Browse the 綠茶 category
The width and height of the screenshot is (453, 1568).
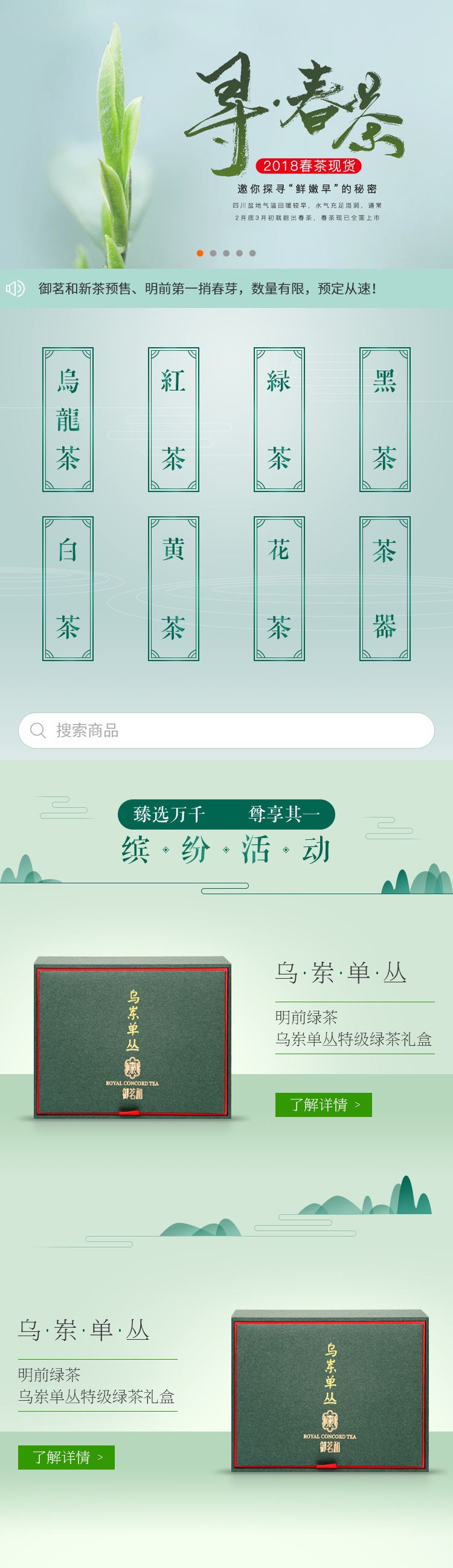tap(279, 420)
